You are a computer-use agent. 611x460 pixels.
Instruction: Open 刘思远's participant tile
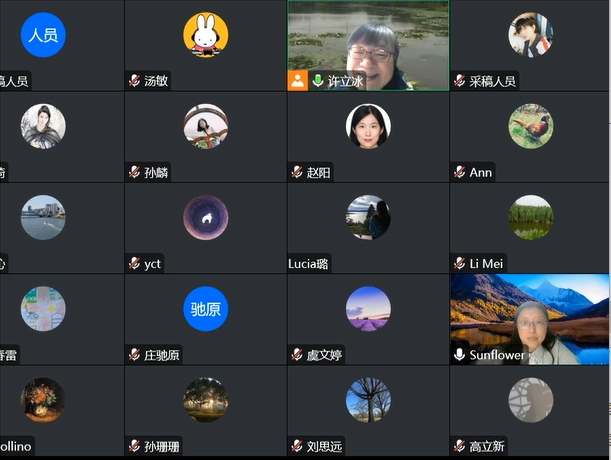368,410
